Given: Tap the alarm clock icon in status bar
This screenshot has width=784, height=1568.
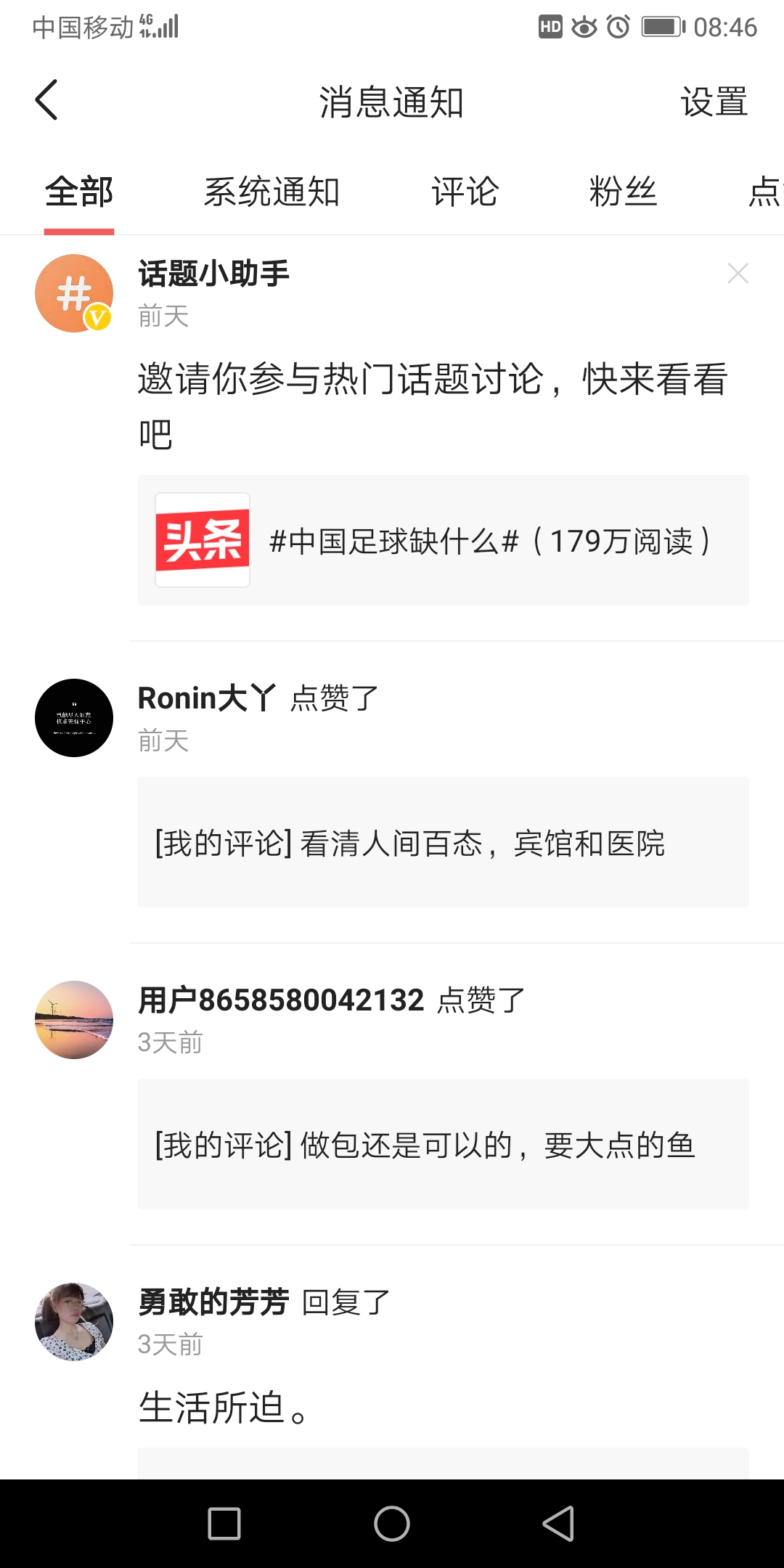Looking at the screenshot, I should pyautogui.click(x=616, y=27).
